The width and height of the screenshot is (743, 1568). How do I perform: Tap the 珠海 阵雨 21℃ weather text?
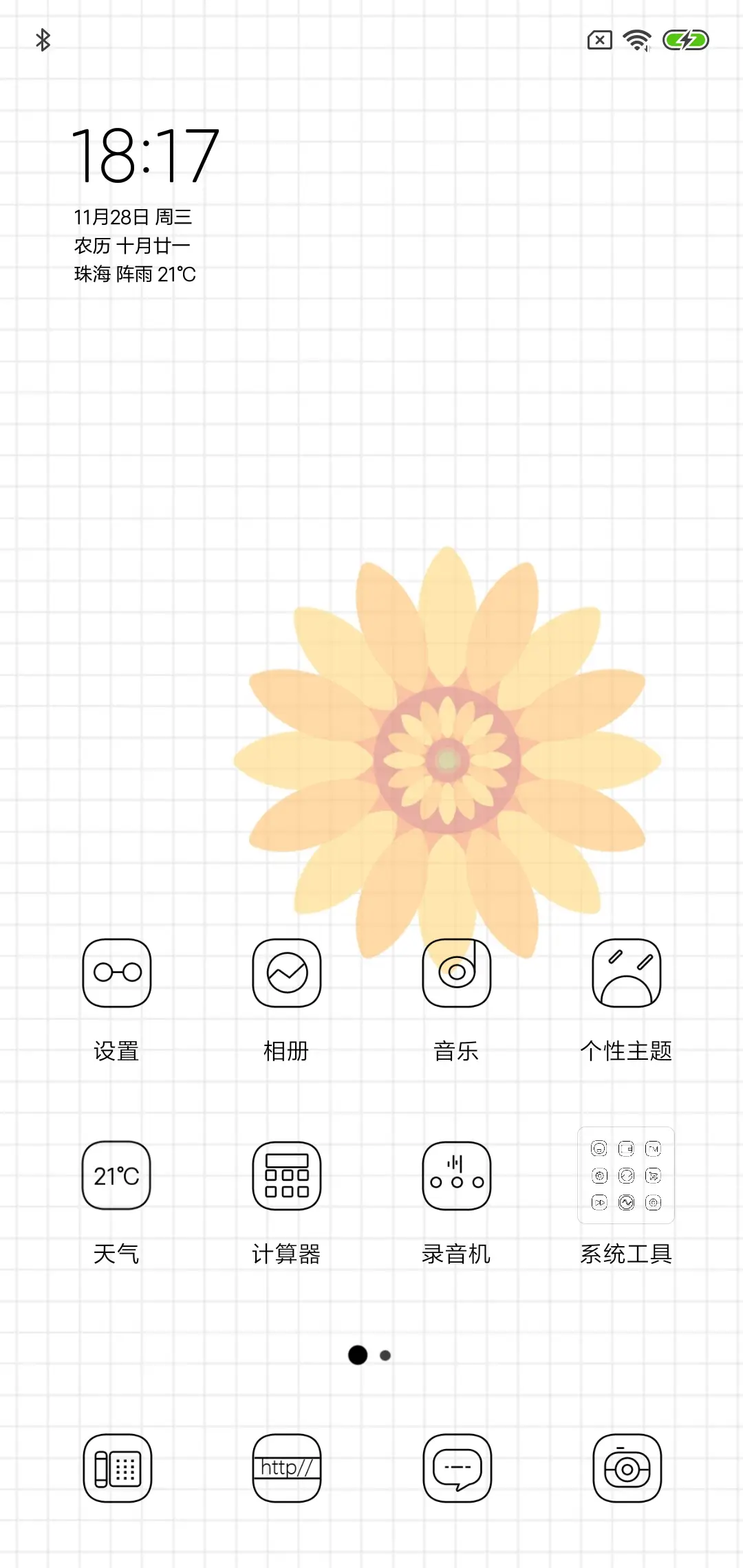pyautogui.click(x=135, y=274)
